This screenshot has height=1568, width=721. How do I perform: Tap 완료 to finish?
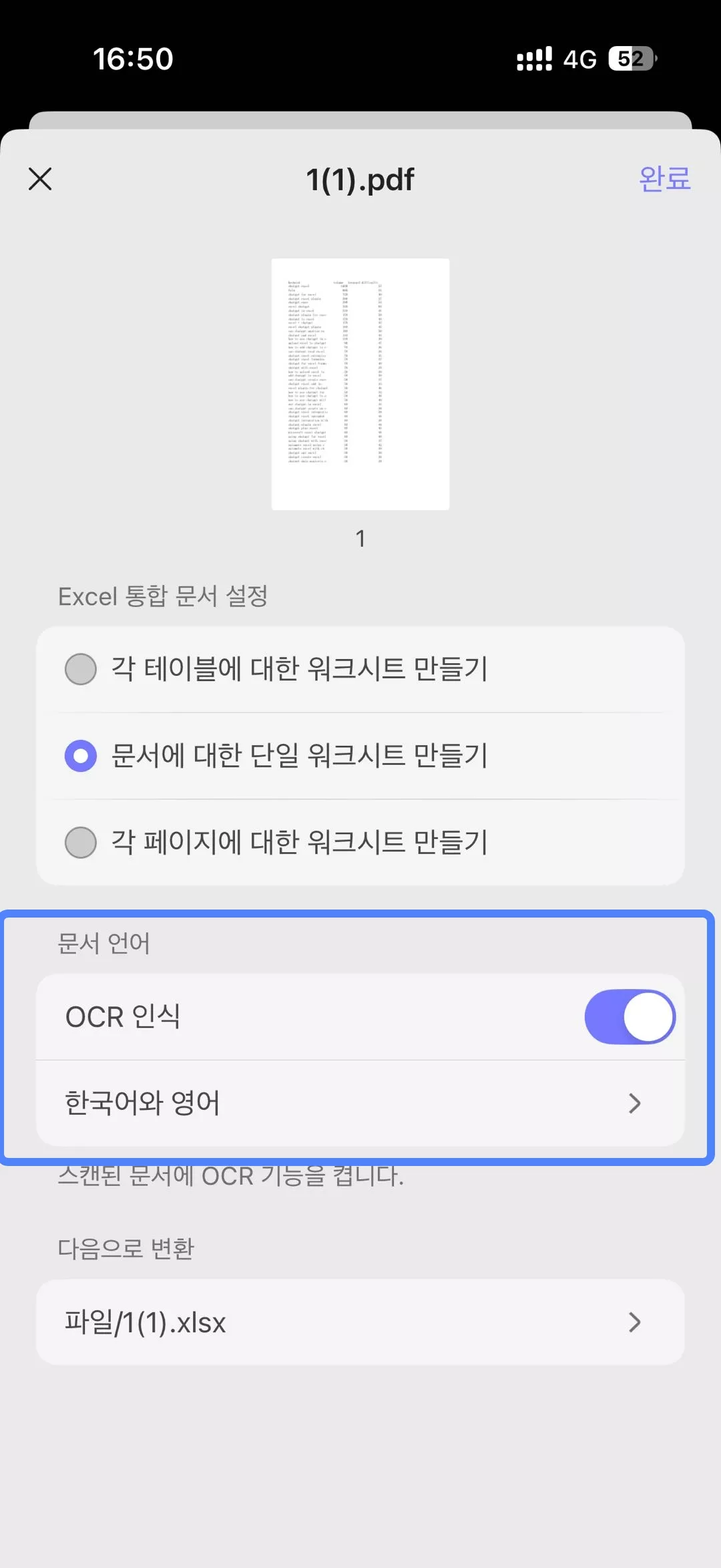point(664,179)
